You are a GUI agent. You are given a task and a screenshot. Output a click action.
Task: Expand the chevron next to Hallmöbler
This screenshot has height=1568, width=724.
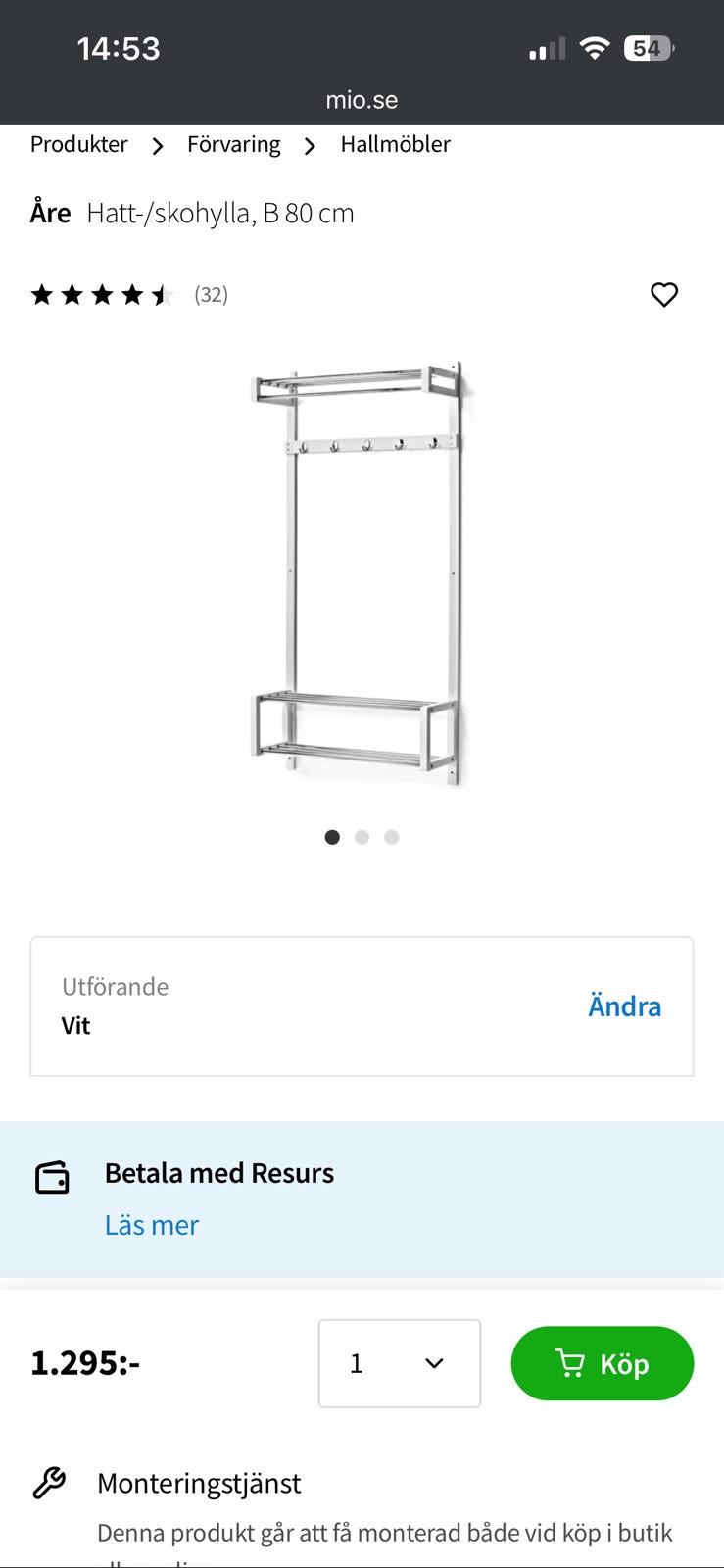point(309,145)
